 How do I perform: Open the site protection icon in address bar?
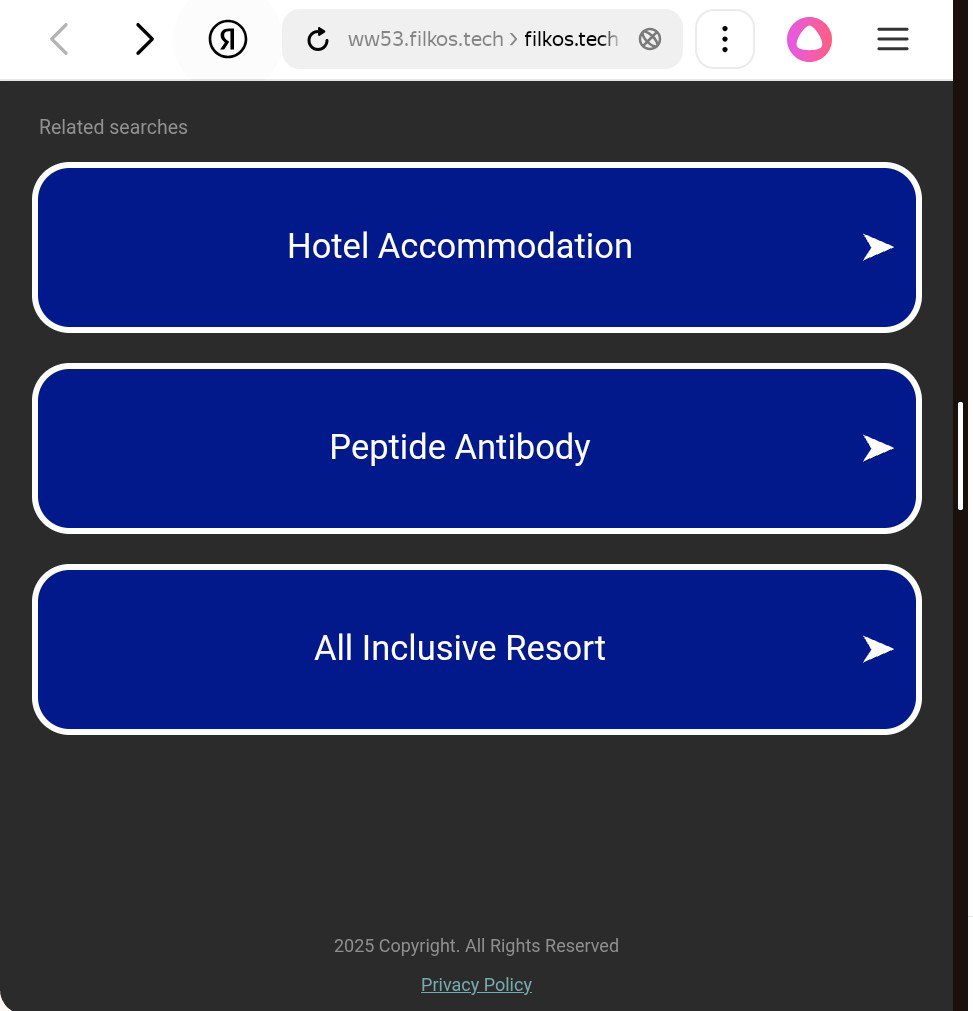pos(650,40)
